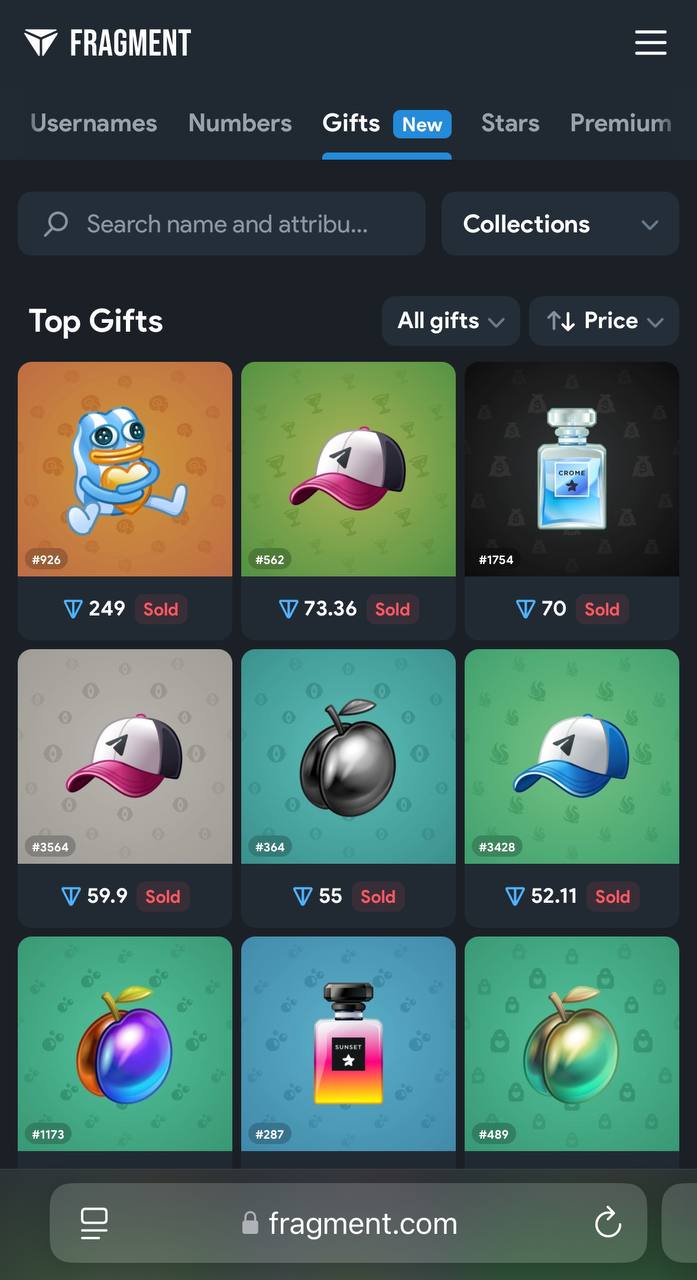
Task: Switch to the Numbers tab
Action: coord(240,123)
